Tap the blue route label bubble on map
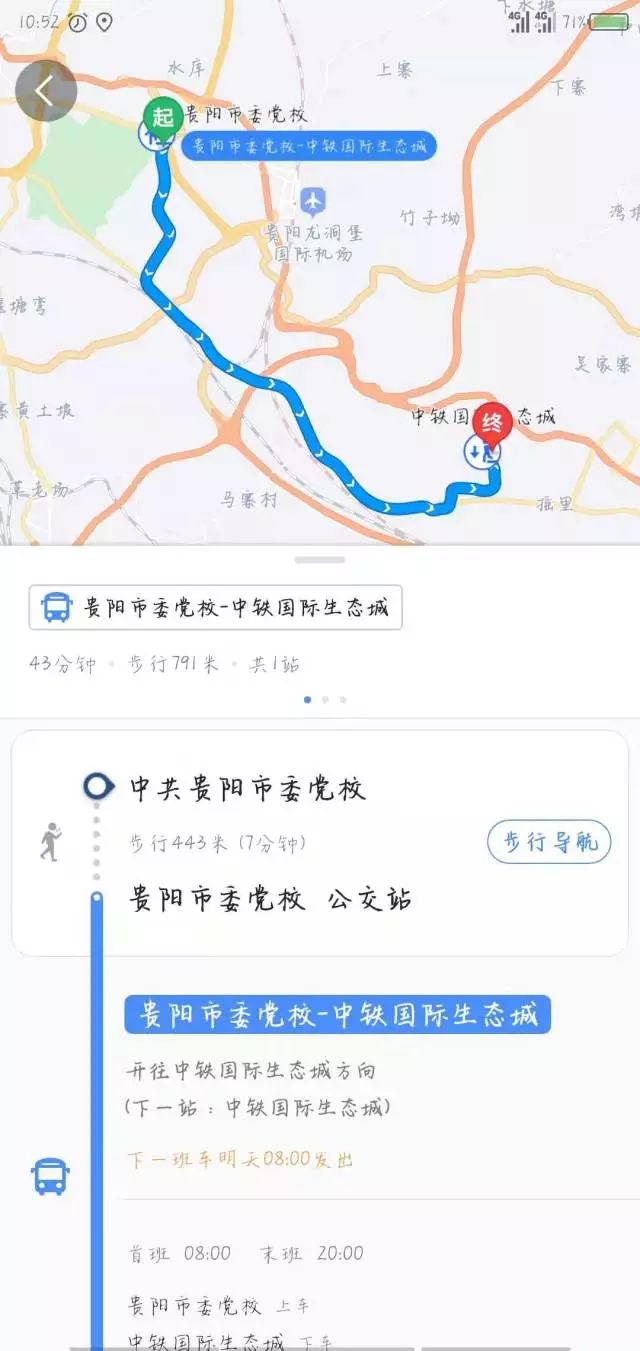640x1351 pixels. pos(308,147)
